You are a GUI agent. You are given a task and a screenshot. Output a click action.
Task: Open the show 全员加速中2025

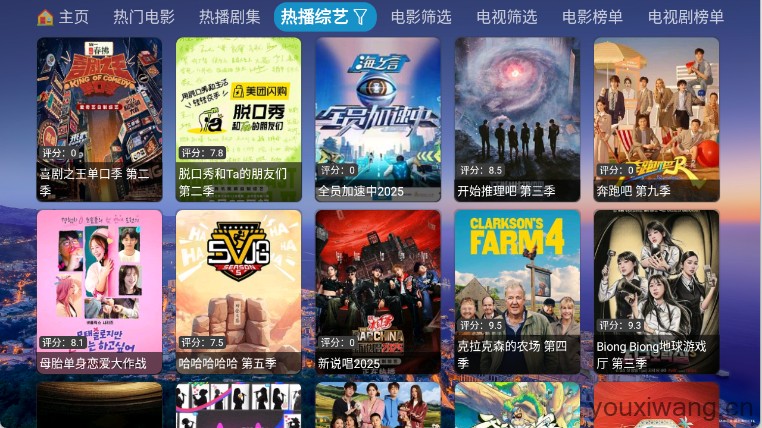pos(378,118)
